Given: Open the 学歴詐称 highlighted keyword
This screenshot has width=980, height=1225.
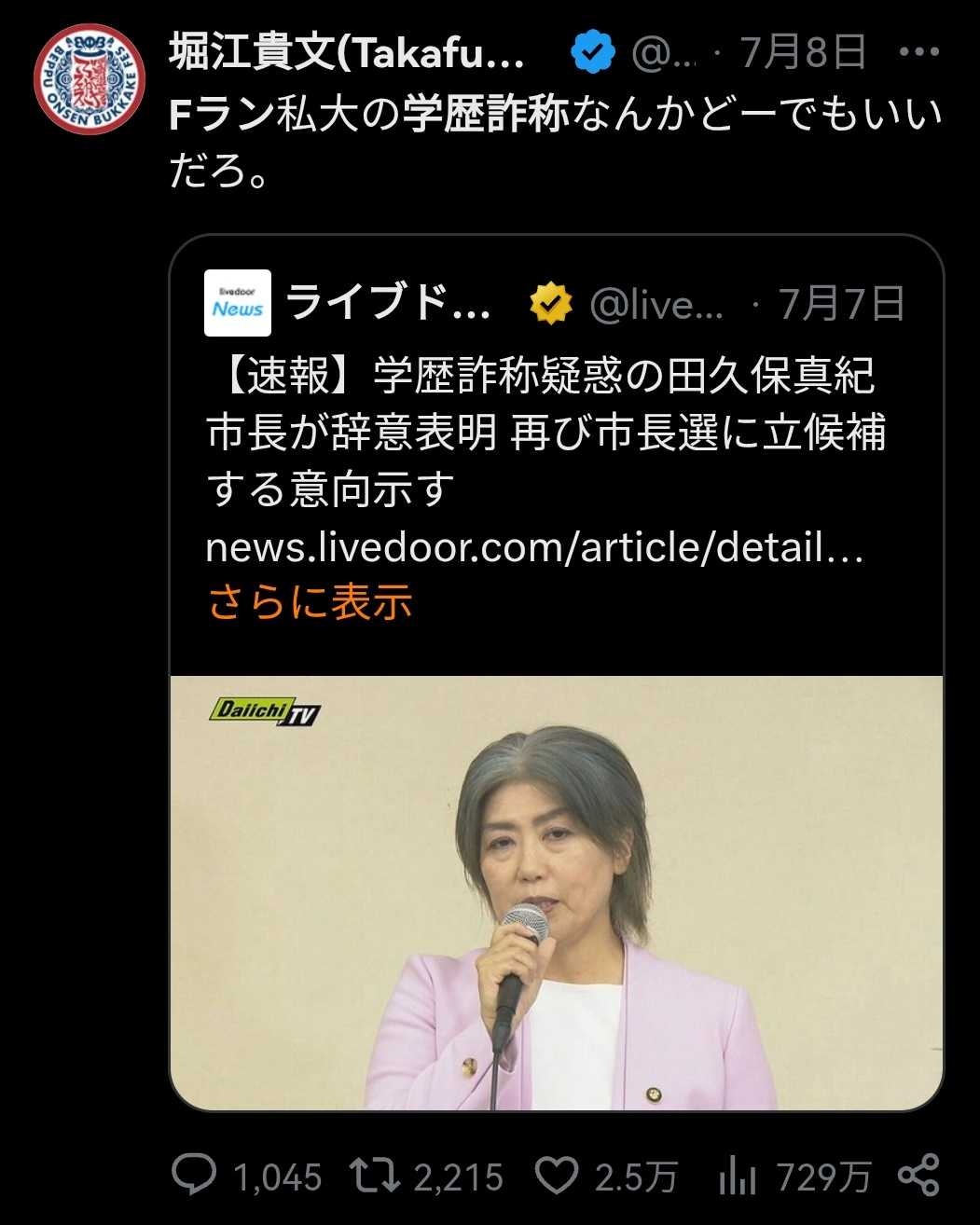Looking at the screenshot, I should point(485,116).
